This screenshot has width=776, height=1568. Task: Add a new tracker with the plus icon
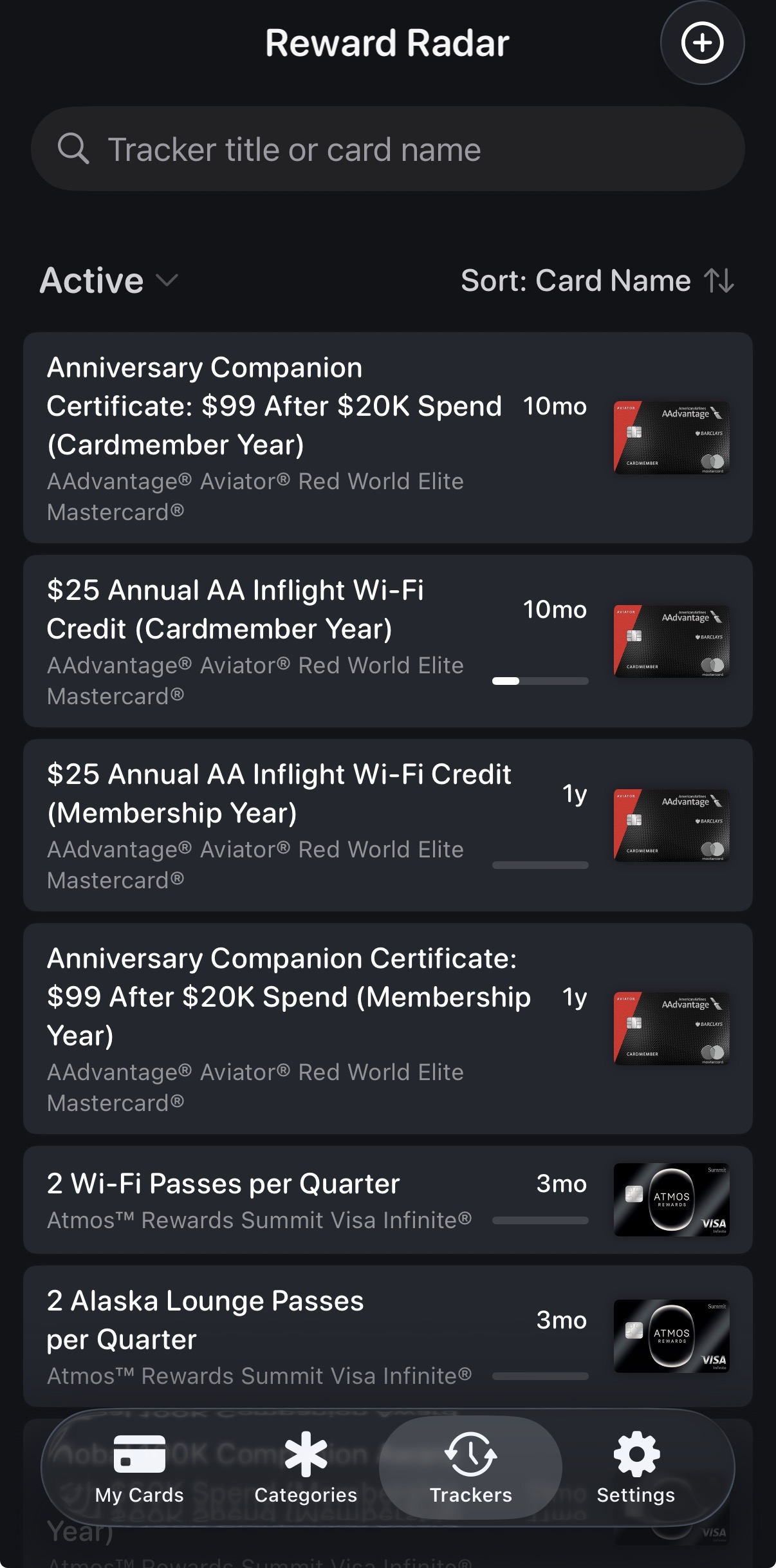point(702,43)
